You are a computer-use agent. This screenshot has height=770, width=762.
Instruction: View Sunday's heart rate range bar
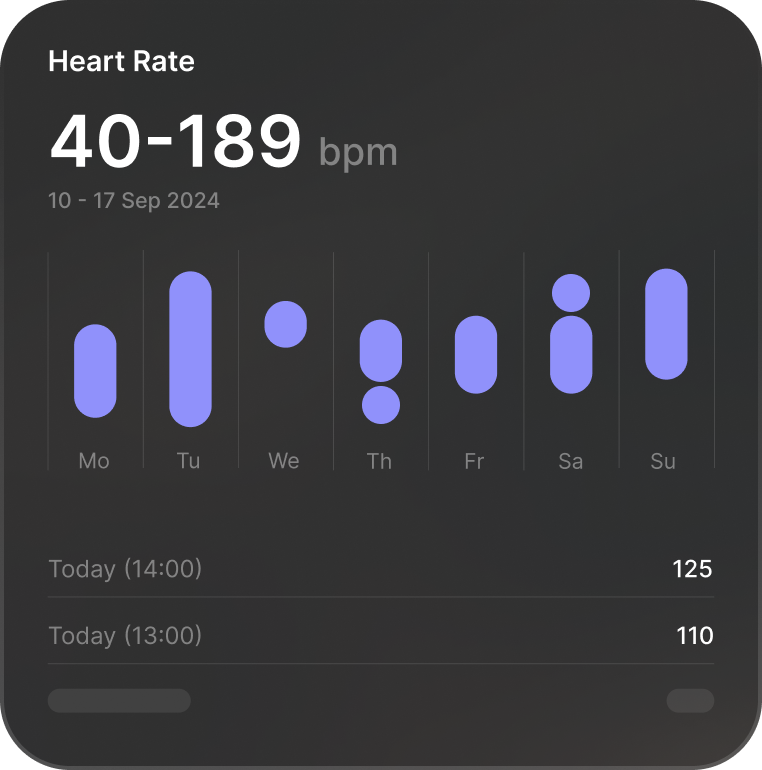(666, 324)
